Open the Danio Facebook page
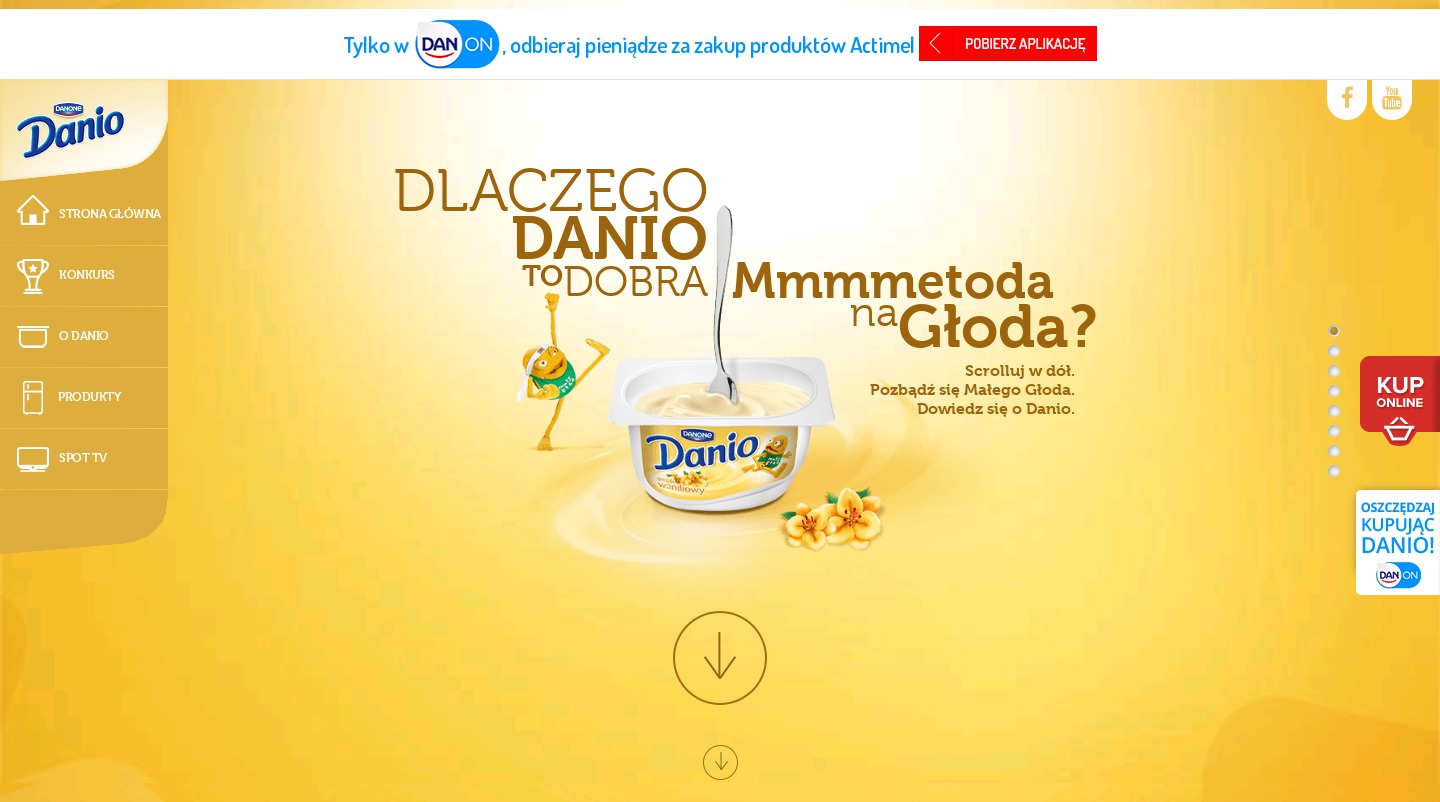This screenshot has height=802, width=1440. (x=1347, y=98)
